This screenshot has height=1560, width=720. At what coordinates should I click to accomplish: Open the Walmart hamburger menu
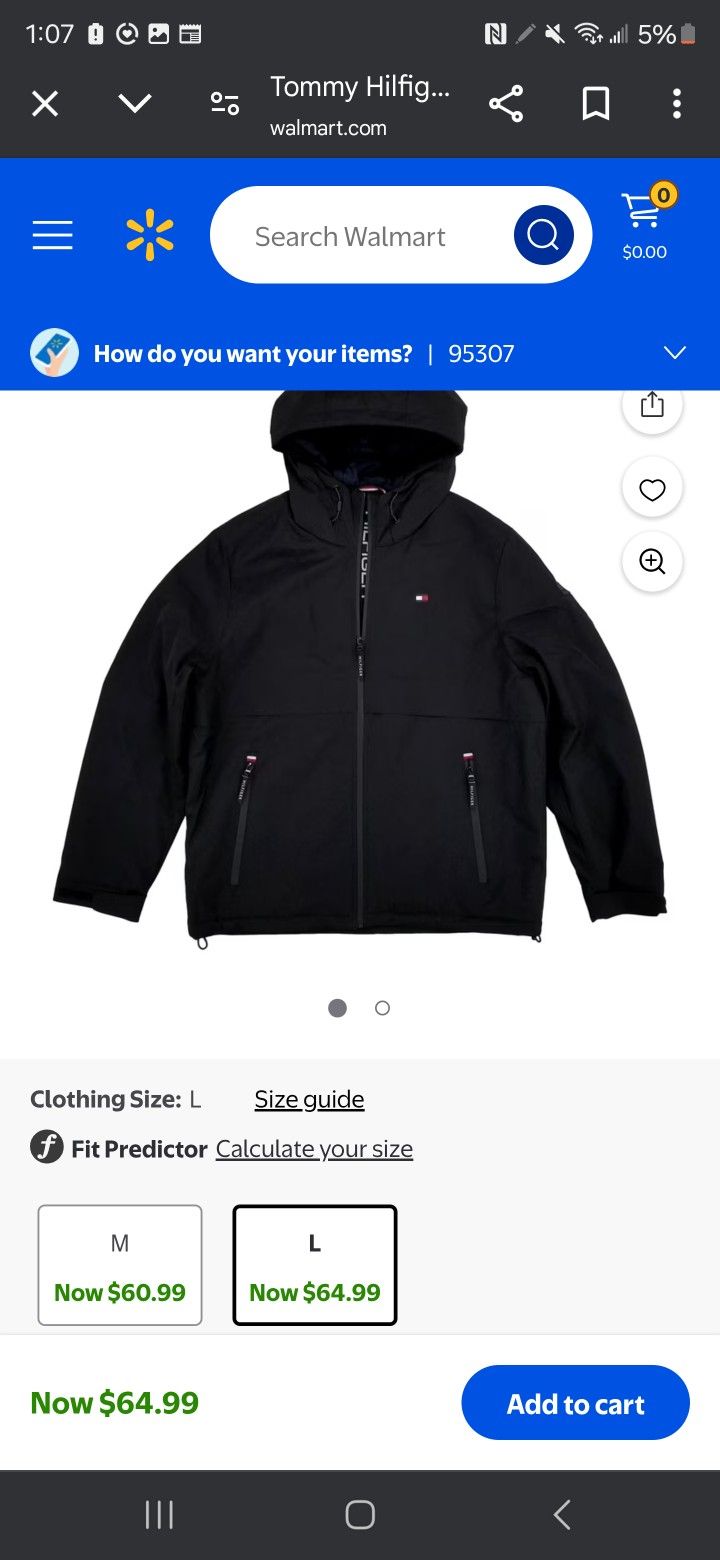tap(52, 234)
